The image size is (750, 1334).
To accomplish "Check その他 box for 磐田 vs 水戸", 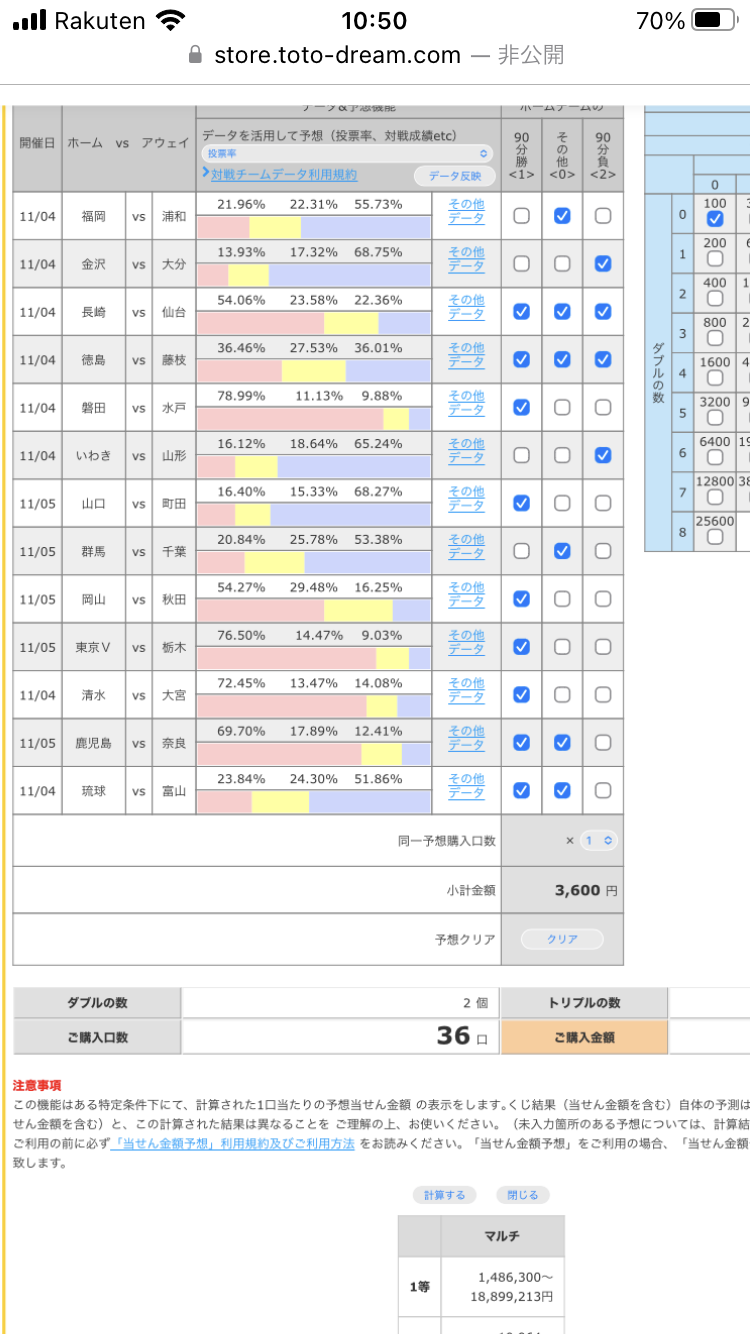I will tap(562, 407).
